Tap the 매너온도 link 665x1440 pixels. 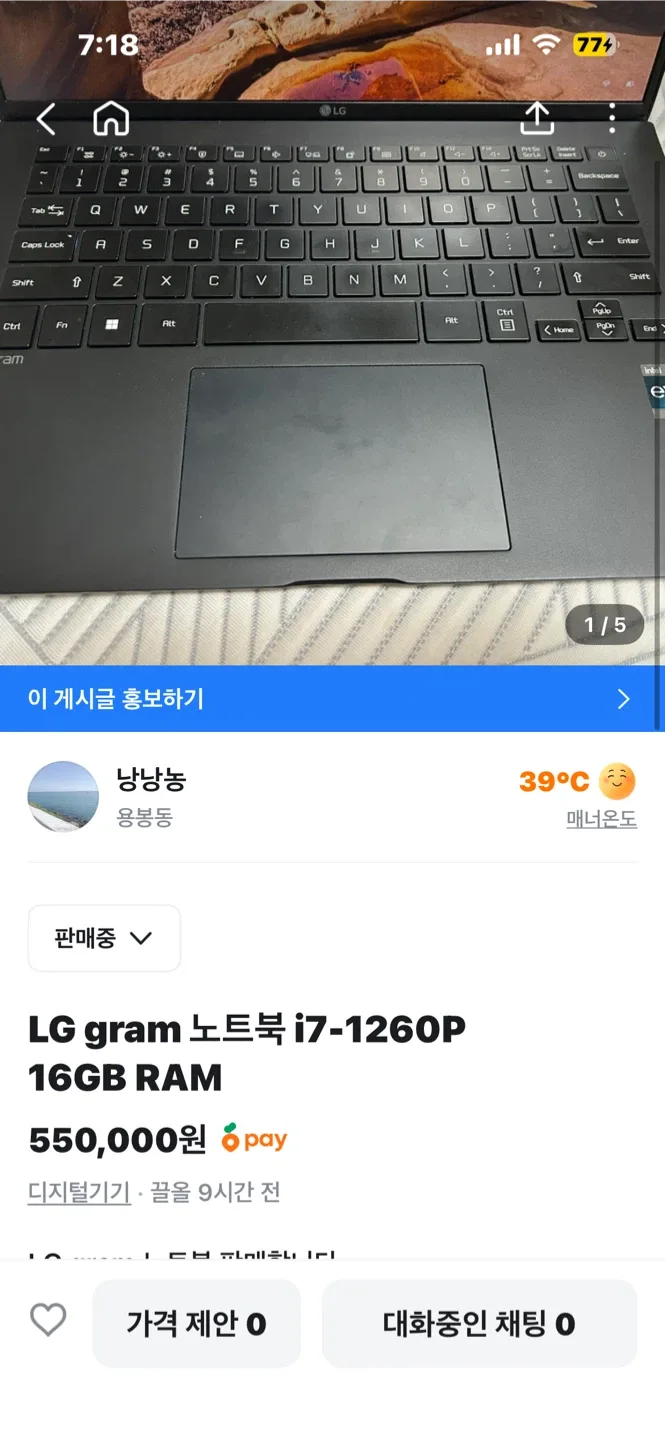pyautogui.click(x=601, y=819)
